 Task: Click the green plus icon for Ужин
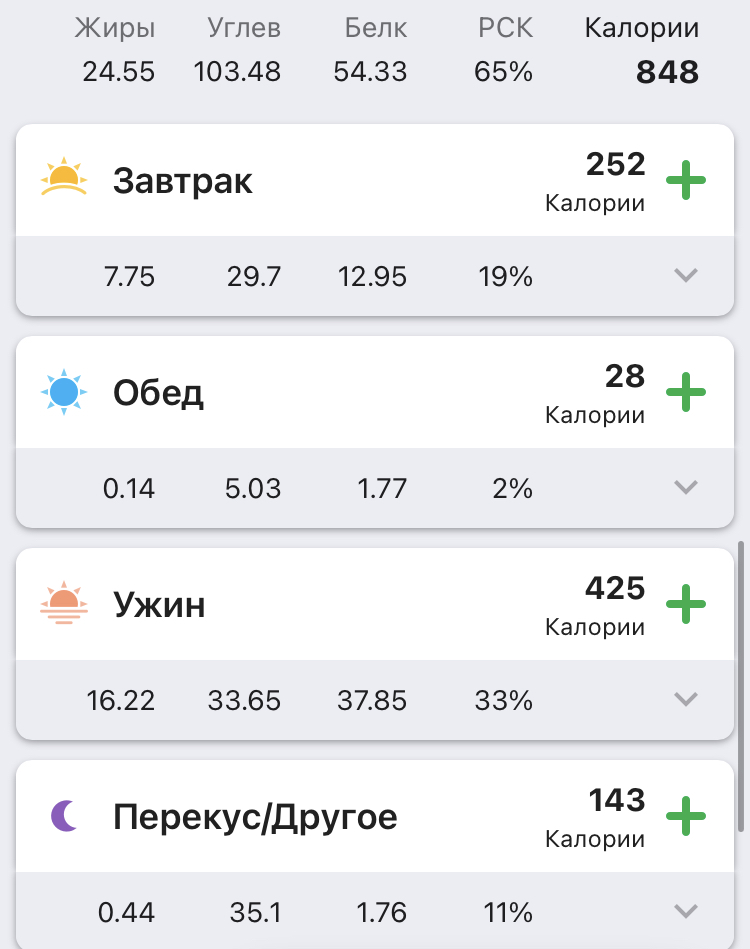tap(686, 605)
